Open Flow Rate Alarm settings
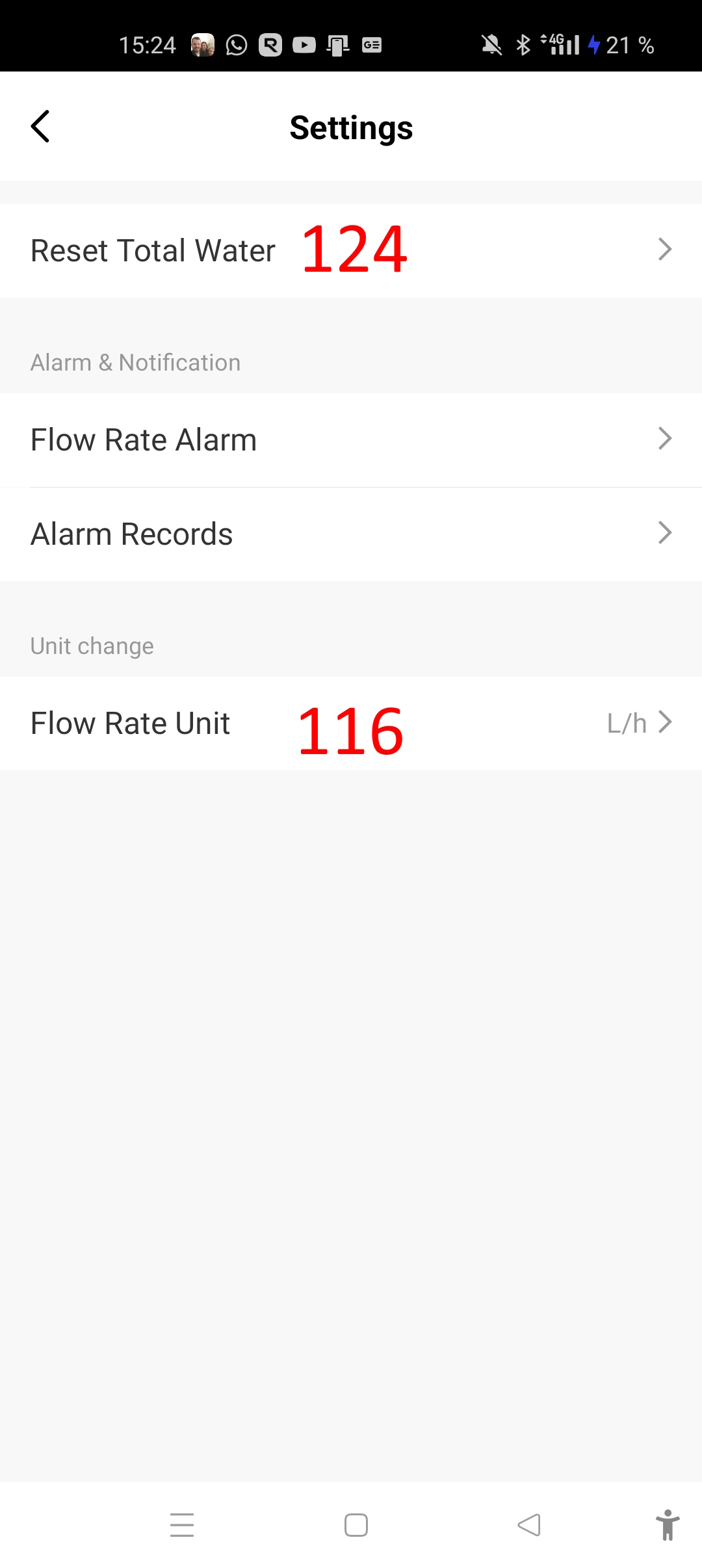 point(351,440)
